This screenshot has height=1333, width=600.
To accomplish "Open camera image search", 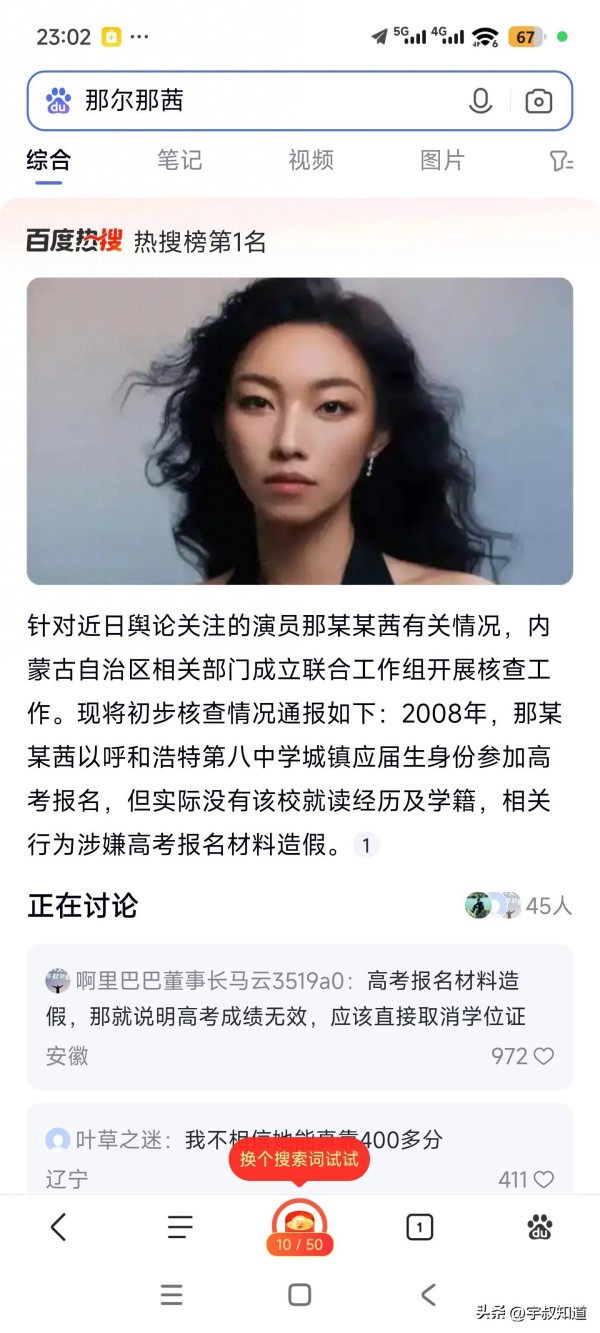I will click(538, 101).
